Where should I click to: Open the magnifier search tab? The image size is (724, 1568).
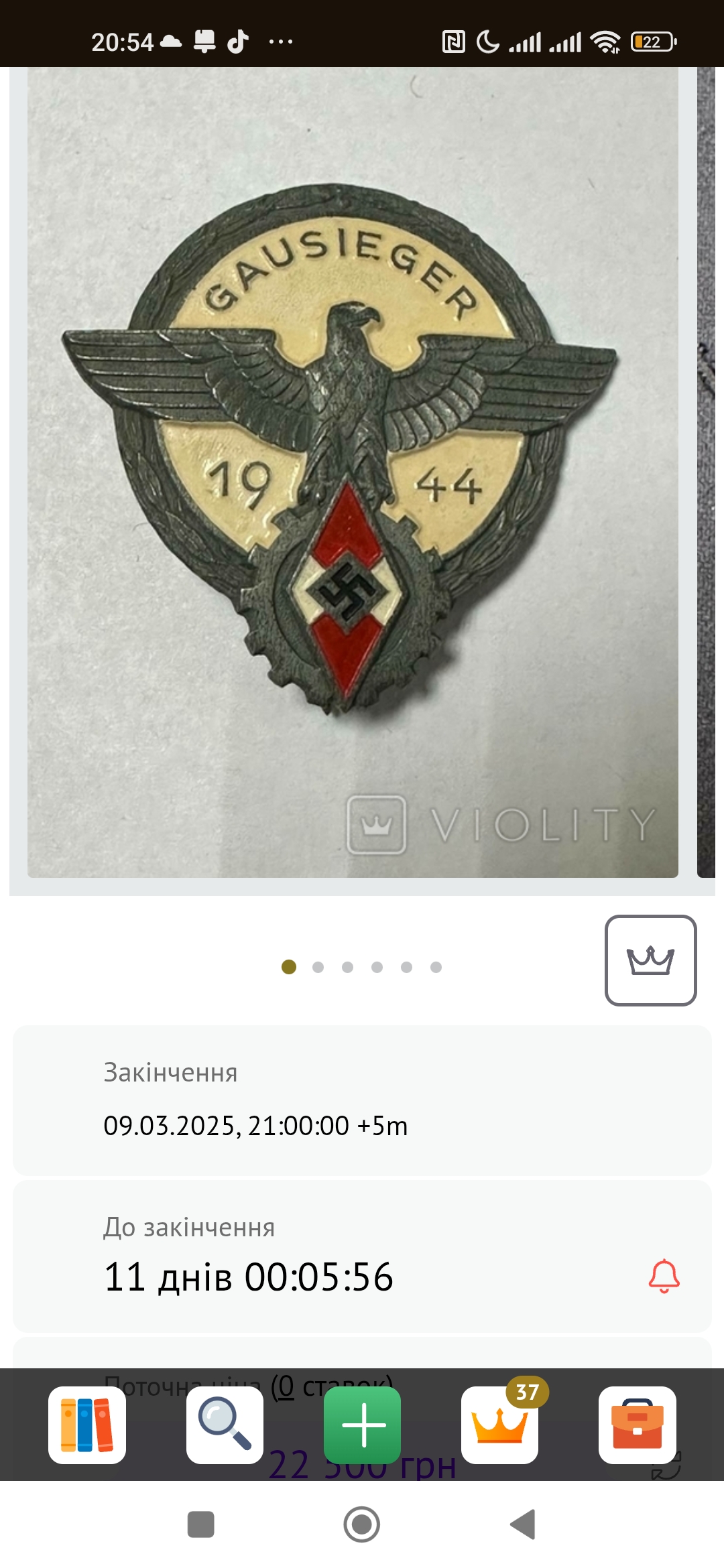point(225,1425)
